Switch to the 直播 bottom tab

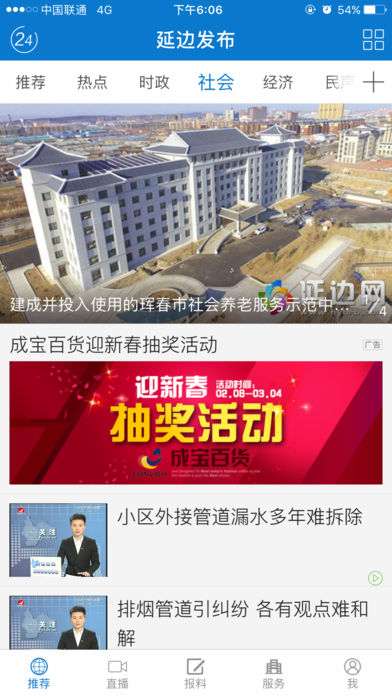pyautogui.click(x=118, y=673)
